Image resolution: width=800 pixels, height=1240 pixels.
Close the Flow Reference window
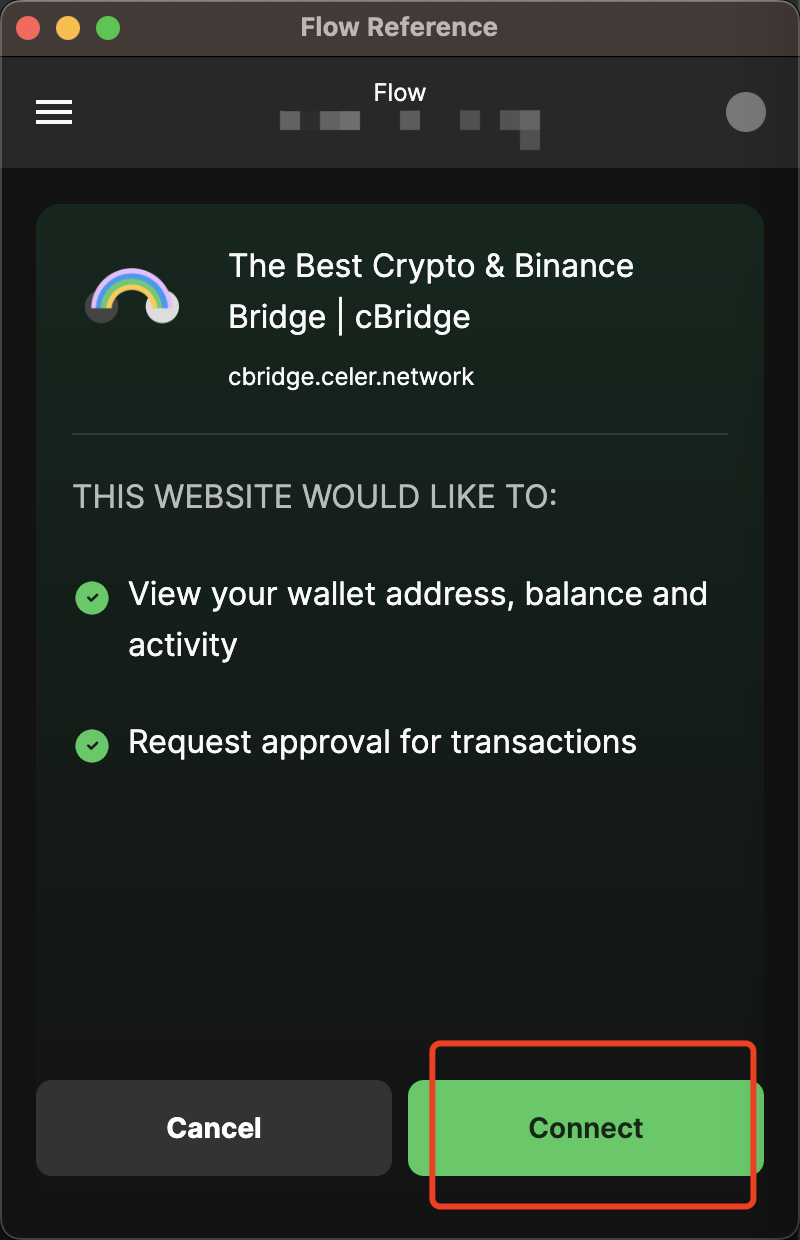(28, 28)
